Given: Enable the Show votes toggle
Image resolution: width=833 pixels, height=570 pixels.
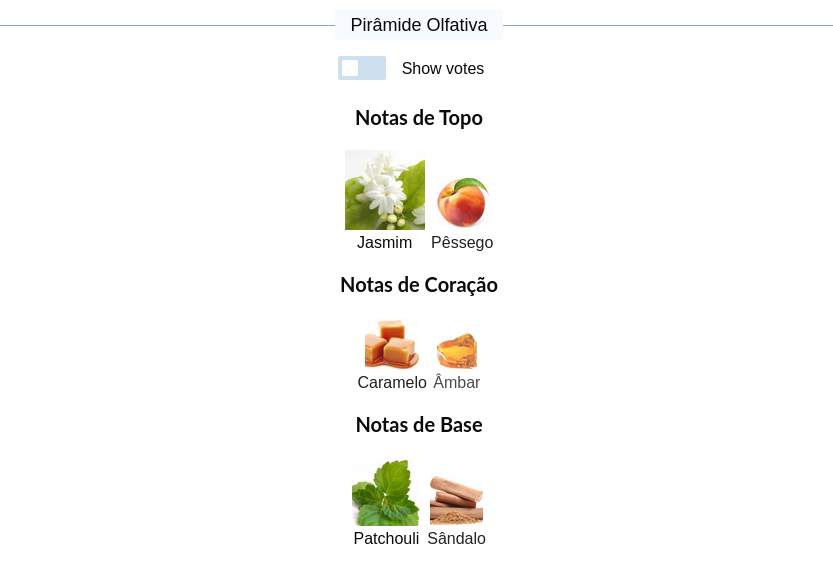Looking at the screenshot, I should (362, 68).
